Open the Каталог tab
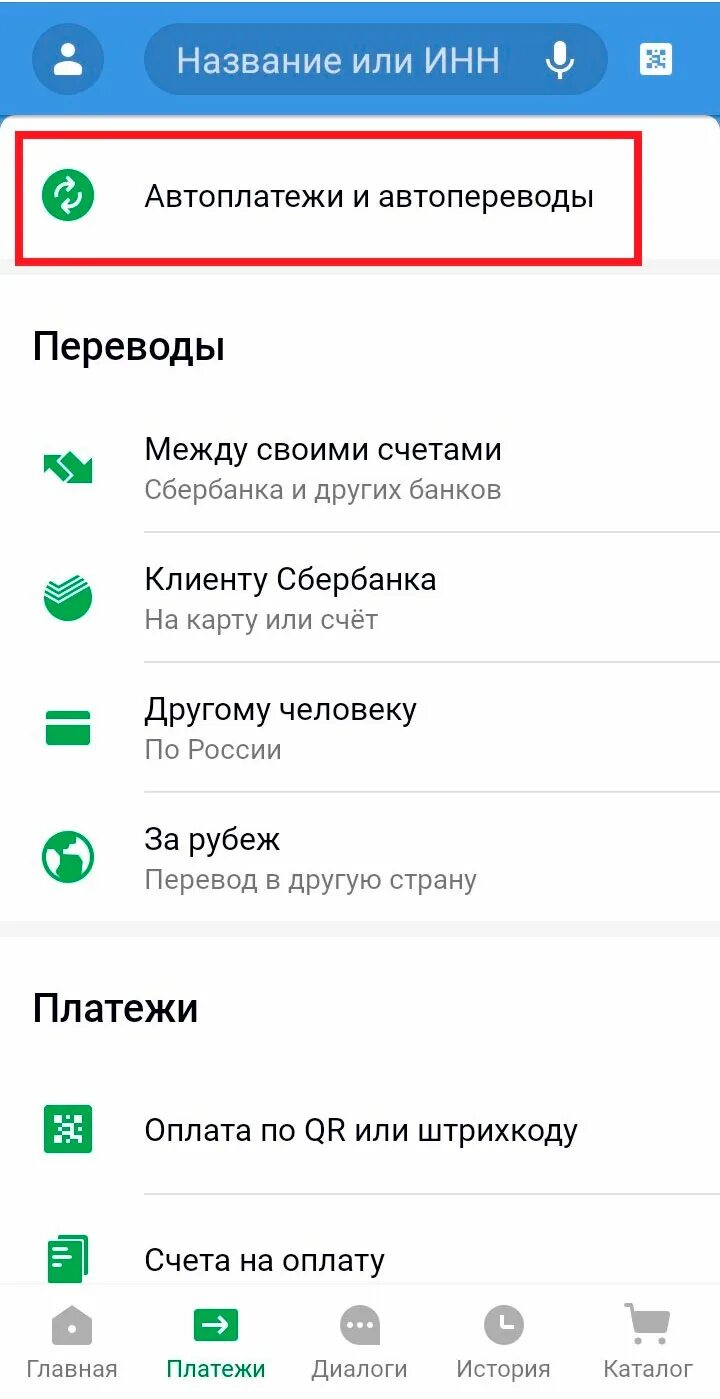This screenshot has width=720, height=1399. click(x=648, y=1343)
